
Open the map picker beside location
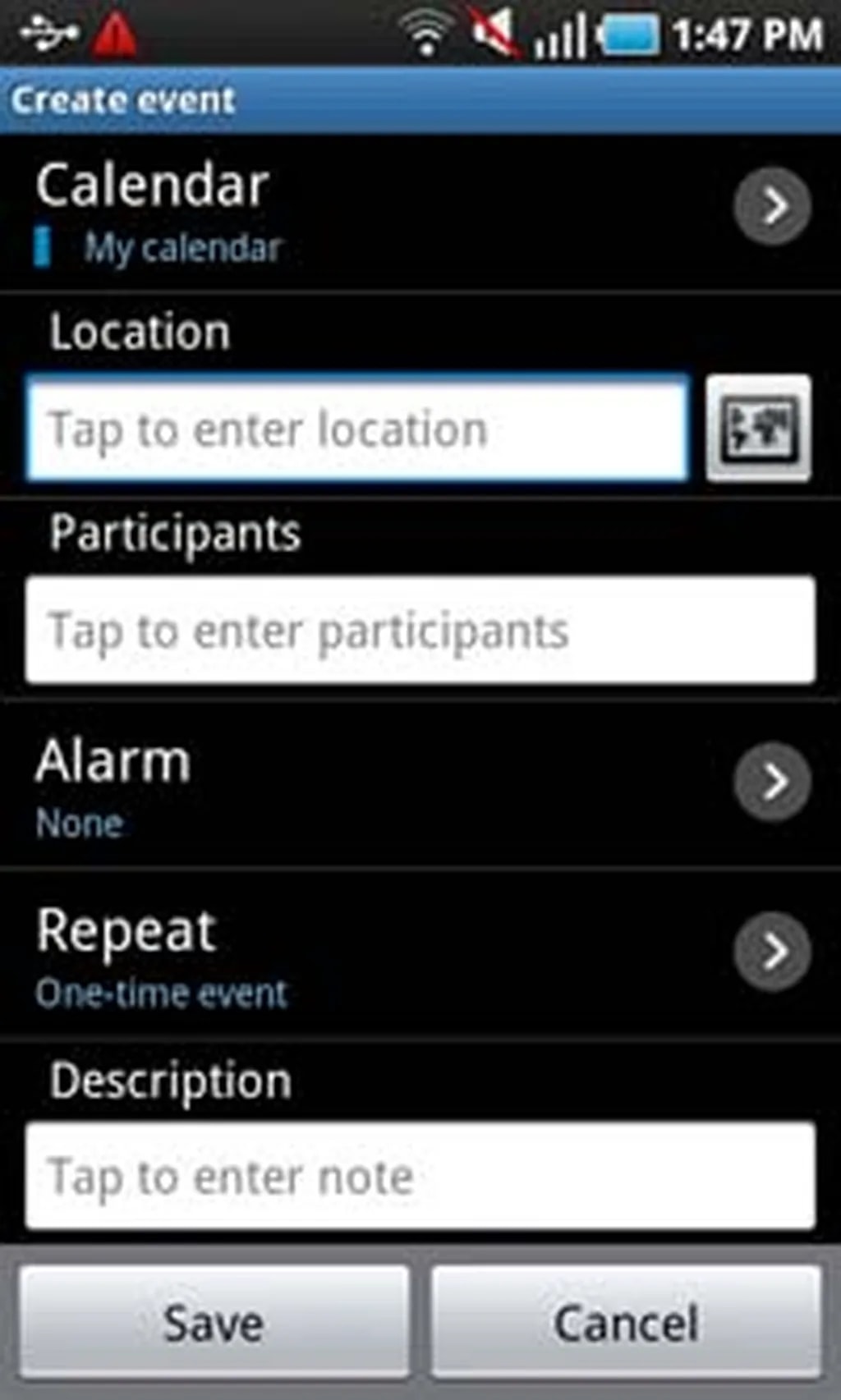[x=758, y=427]
